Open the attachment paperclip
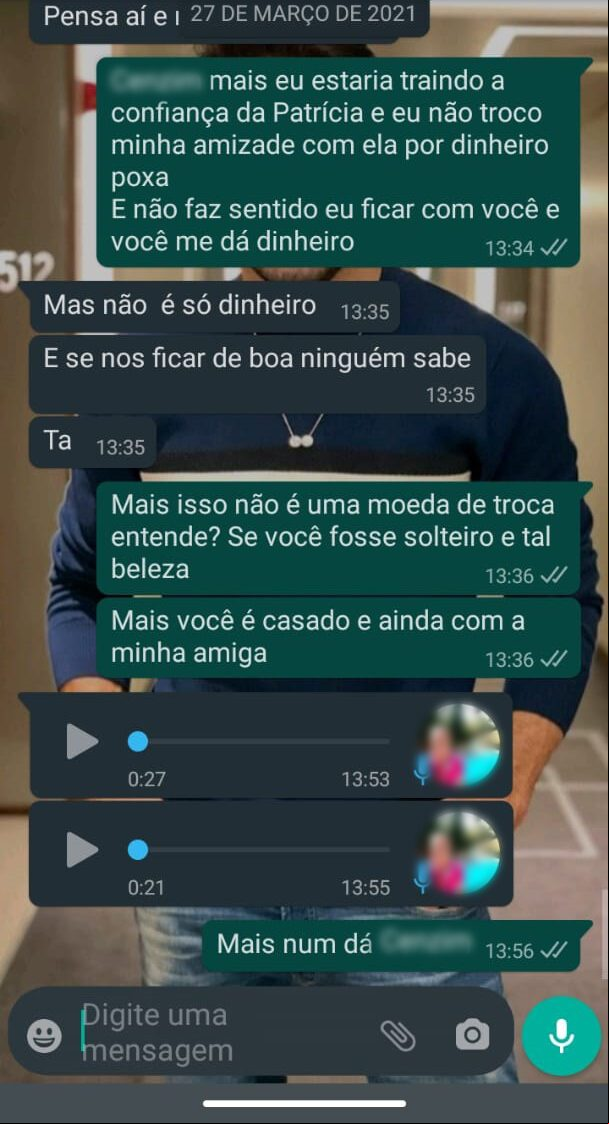Viewport: 609px width, 1124px height. 398,1035
